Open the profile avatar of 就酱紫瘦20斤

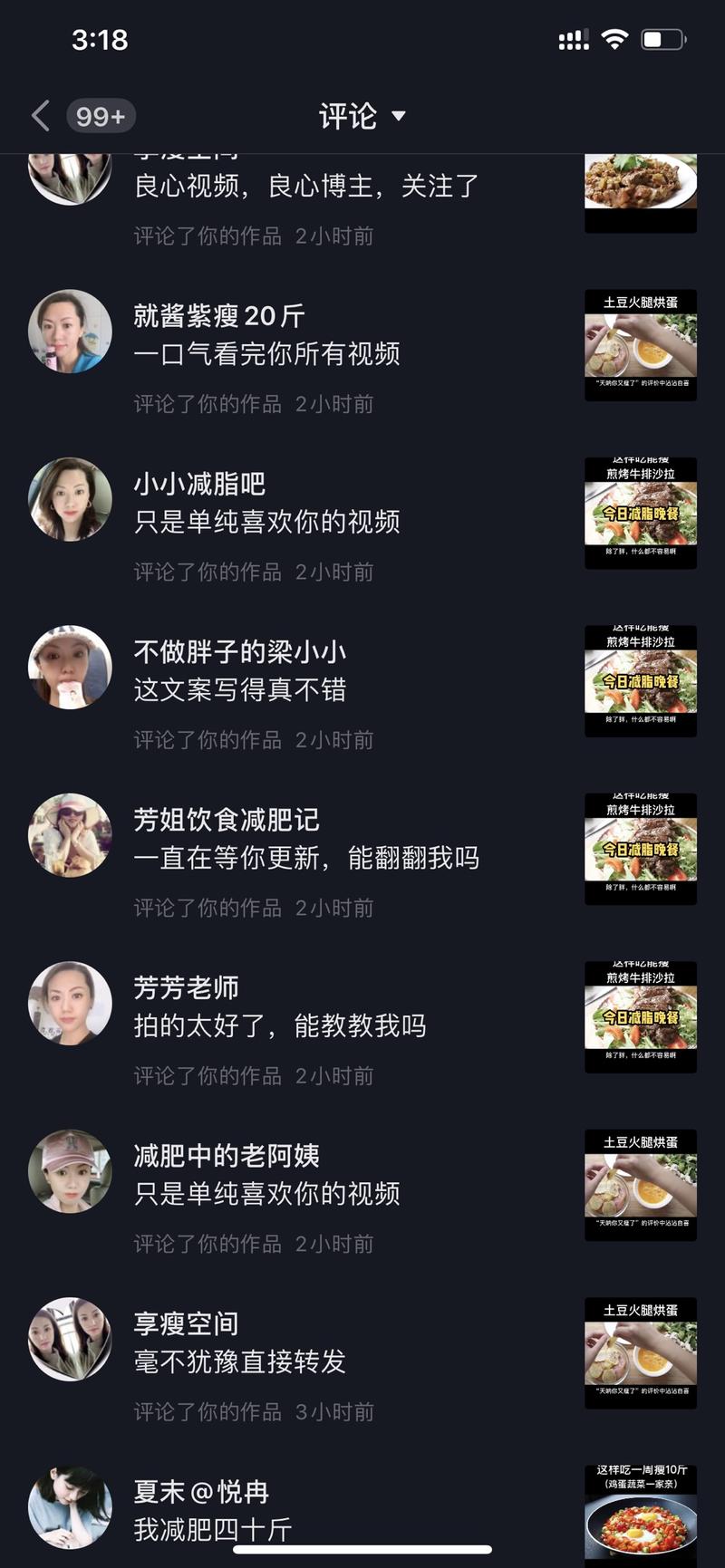point(70,331)
